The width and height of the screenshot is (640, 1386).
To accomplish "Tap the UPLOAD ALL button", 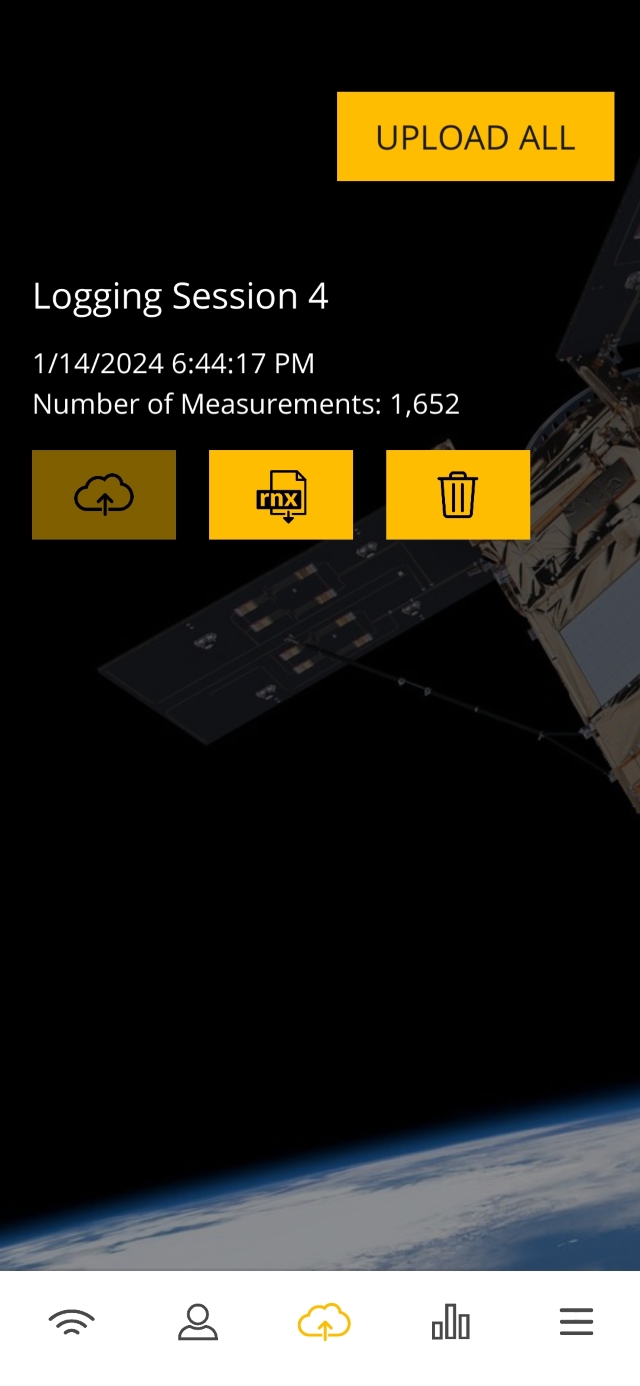I will (475, 137).
